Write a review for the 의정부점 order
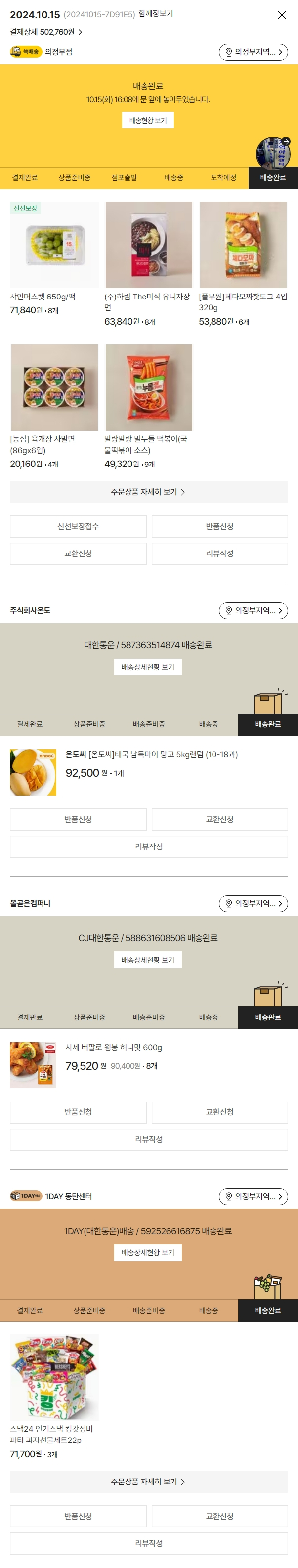Viewport: 298px width, 1568px height. point(219,553)
